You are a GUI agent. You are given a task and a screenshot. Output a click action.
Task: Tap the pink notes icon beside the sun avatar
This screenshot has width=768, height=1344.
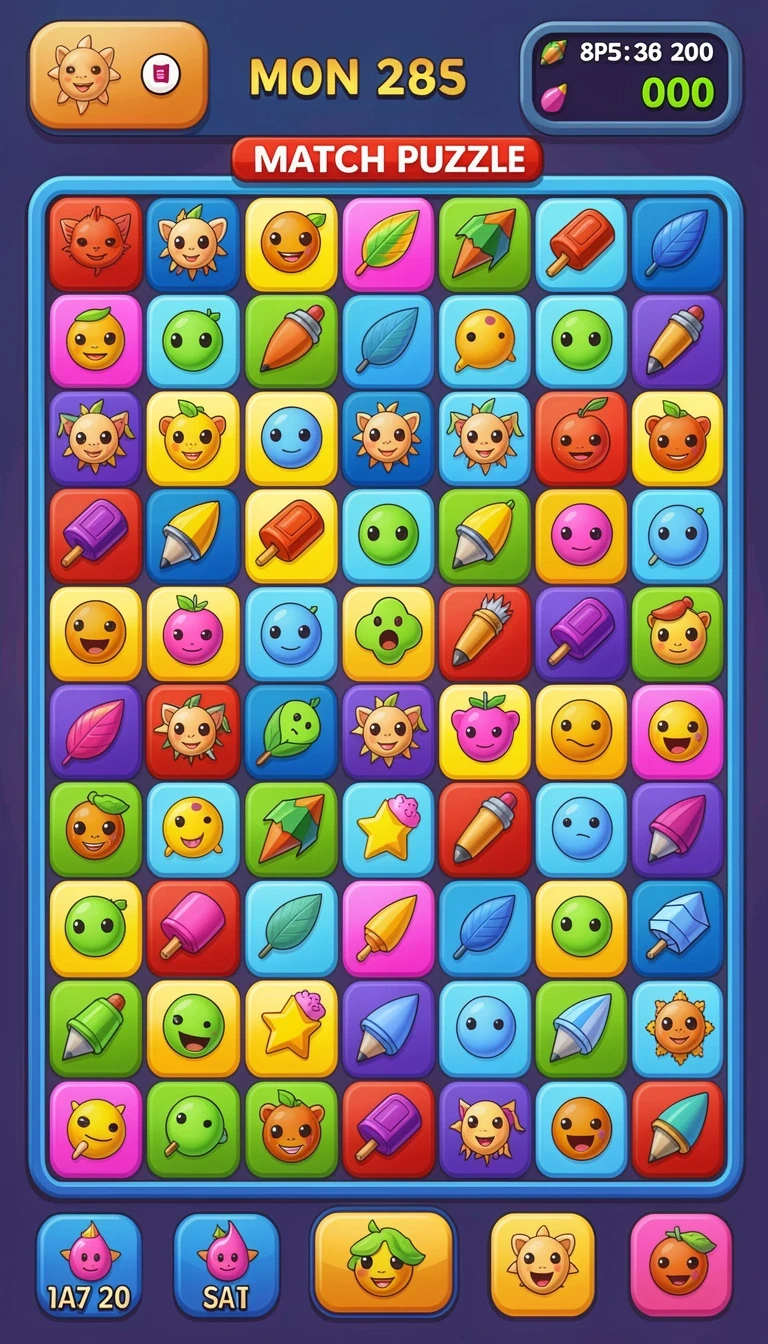[160, 75]
